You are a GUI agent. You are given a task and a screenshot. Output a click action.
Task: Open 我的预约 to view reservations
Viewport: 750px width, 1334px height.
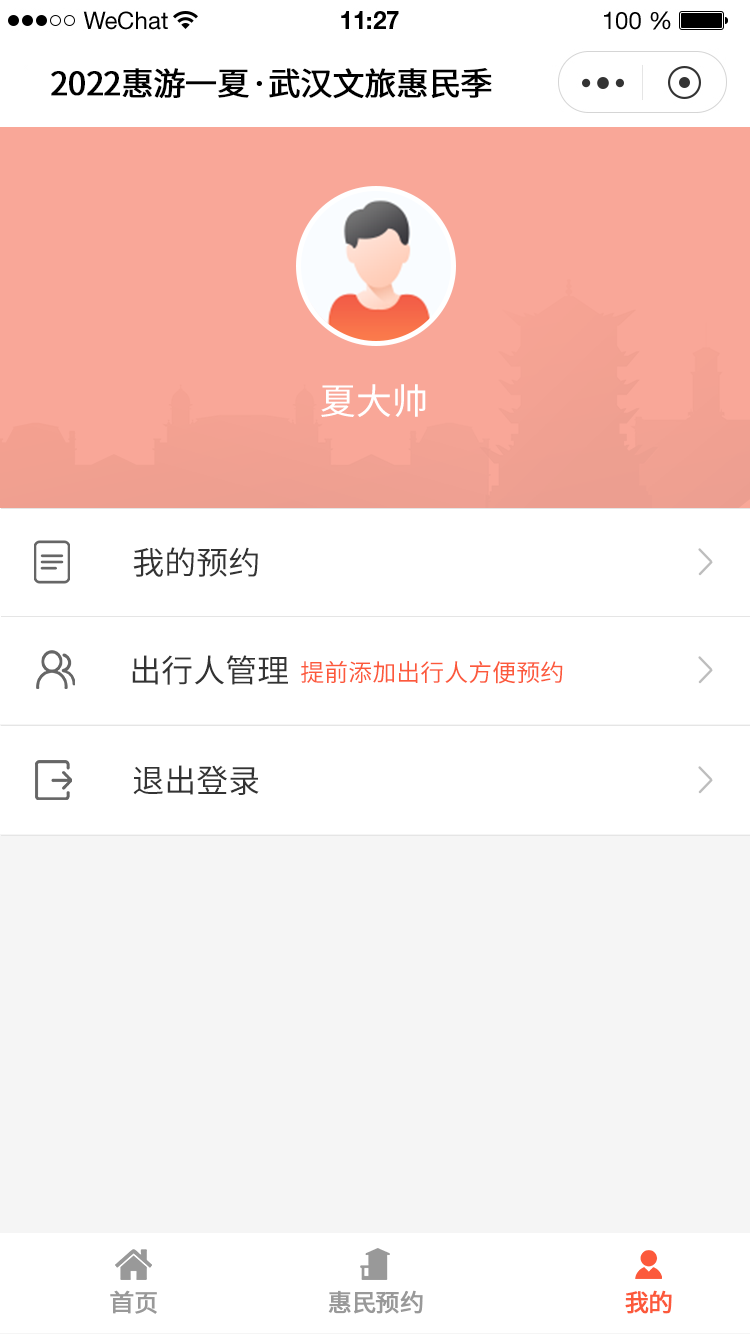click(x=196, y=562)
